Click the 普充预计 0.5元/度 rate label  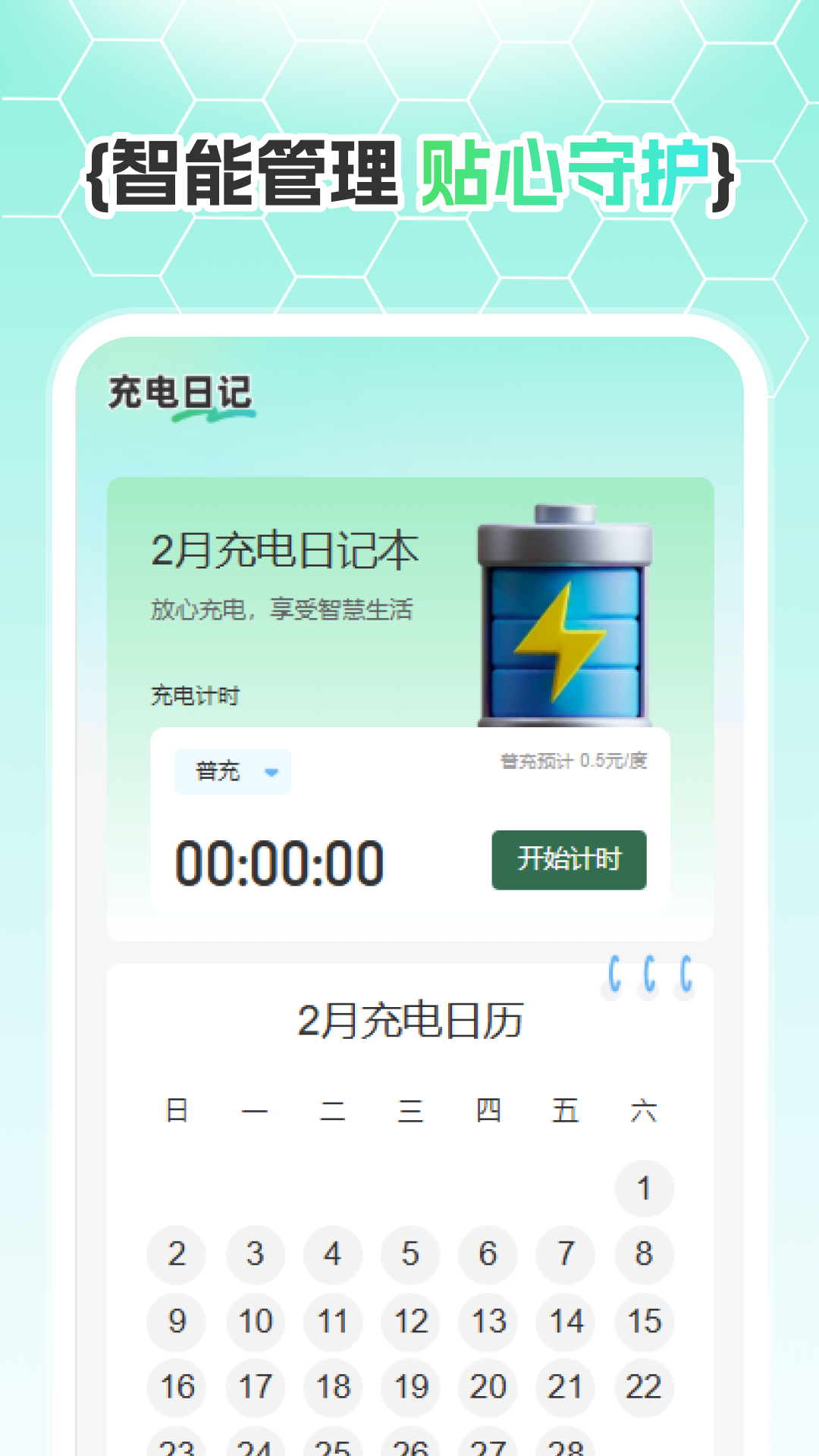tap(575, 762)
